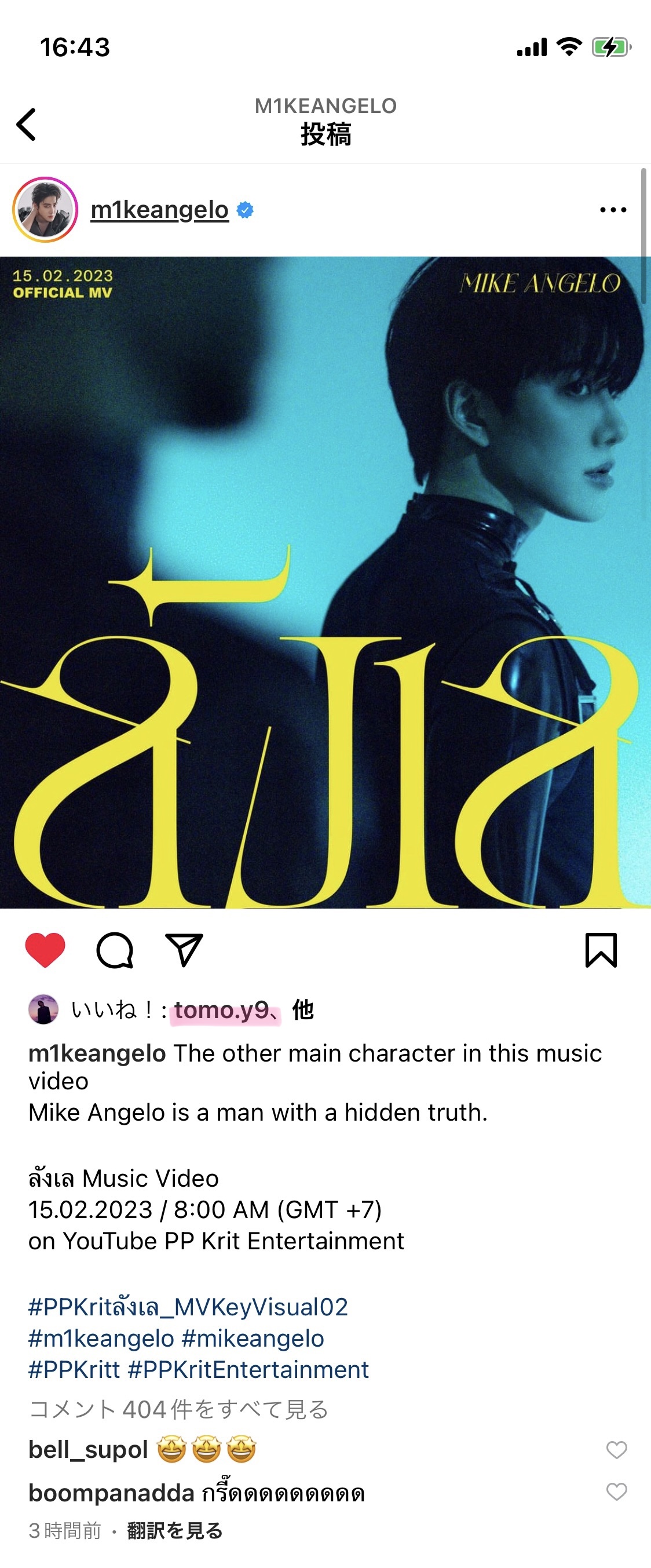This screenshot has height=1568, width=651.
Task: Unlike the post with the red heart
Action: 45,950
